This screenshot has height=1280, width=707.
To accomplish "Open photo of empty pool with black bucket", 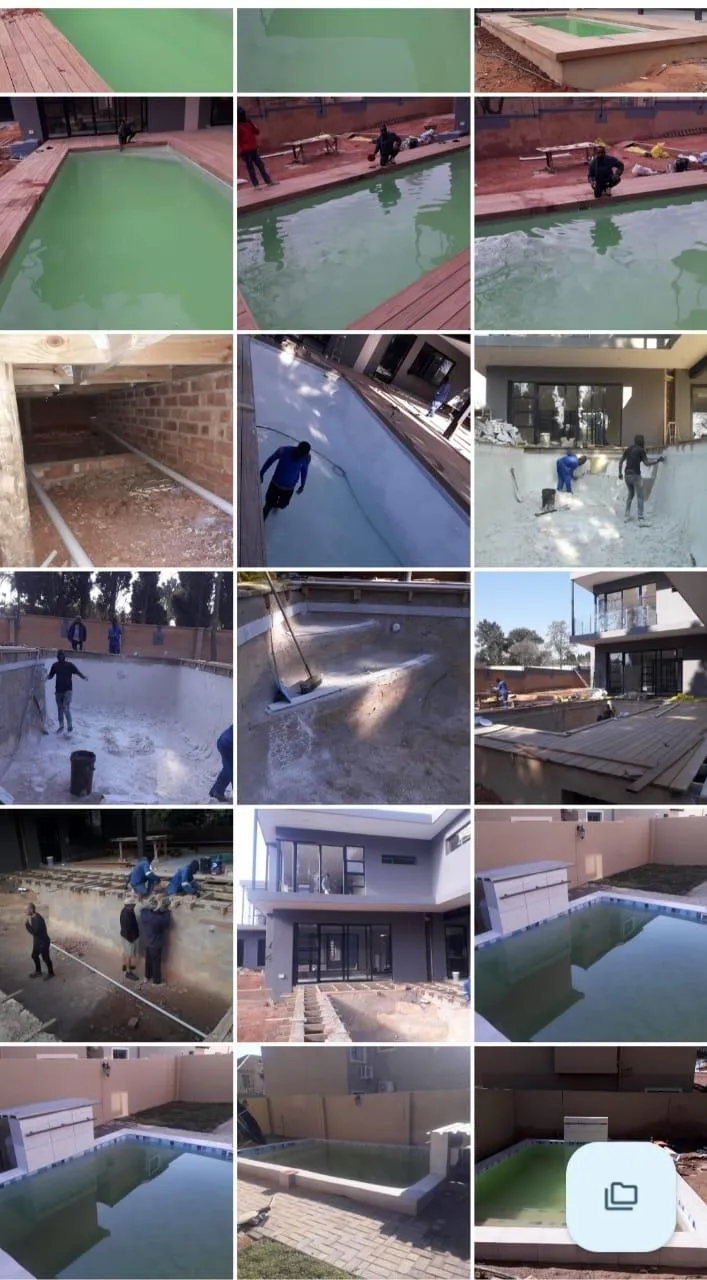I will click(116, 687).
